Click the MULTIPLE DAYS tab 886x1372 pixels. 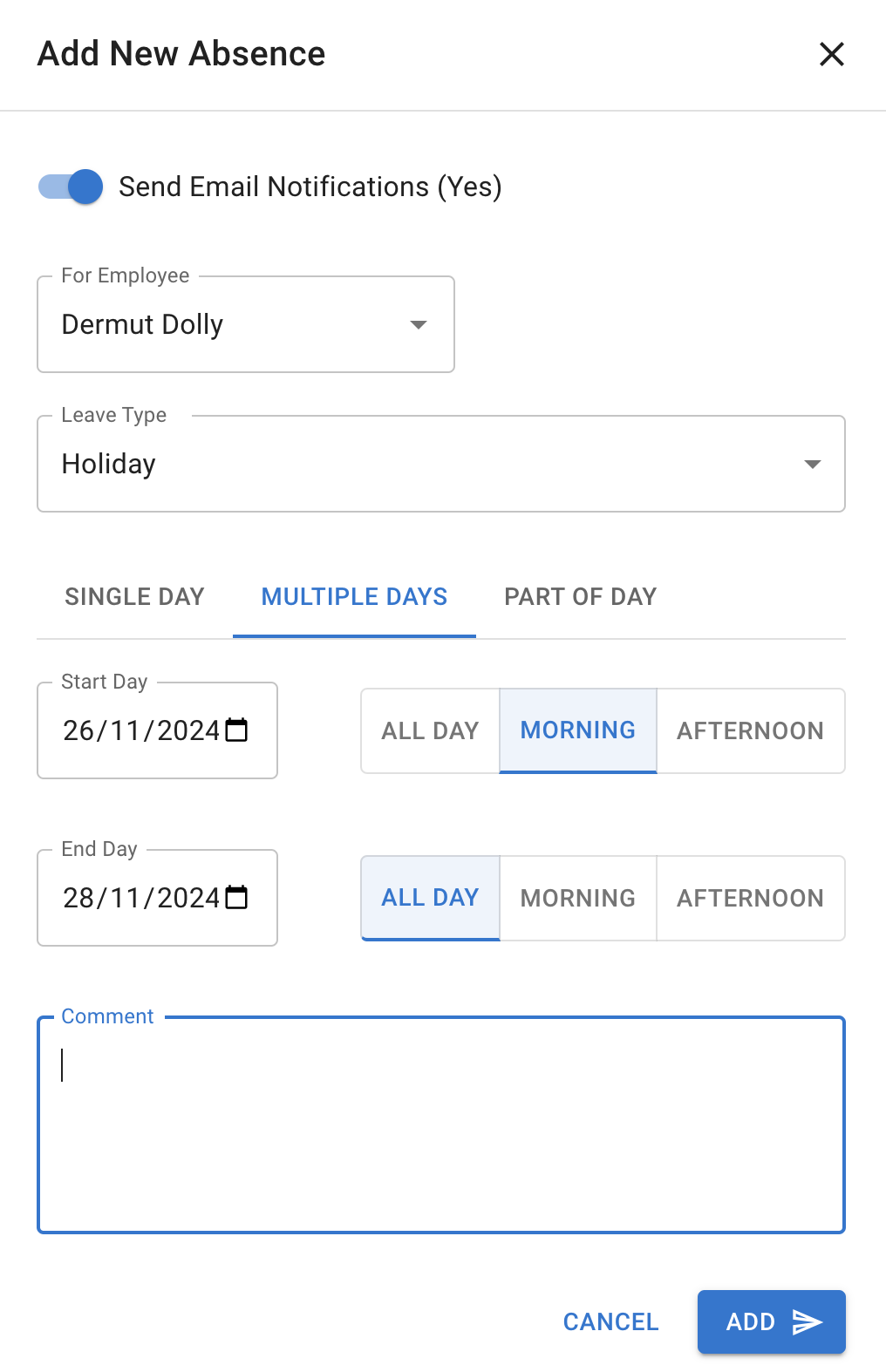coord(353,596)
